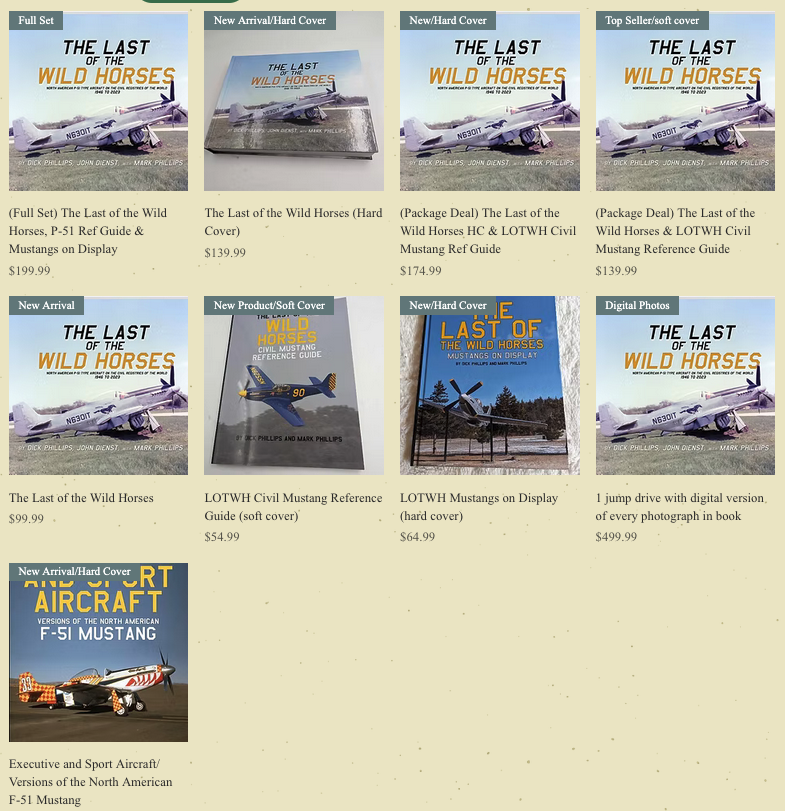Click the Hard Cover book thumbnail image
The width and height of the screenshot is (785, 811).
pyautogui.click(x=293, y=101)
